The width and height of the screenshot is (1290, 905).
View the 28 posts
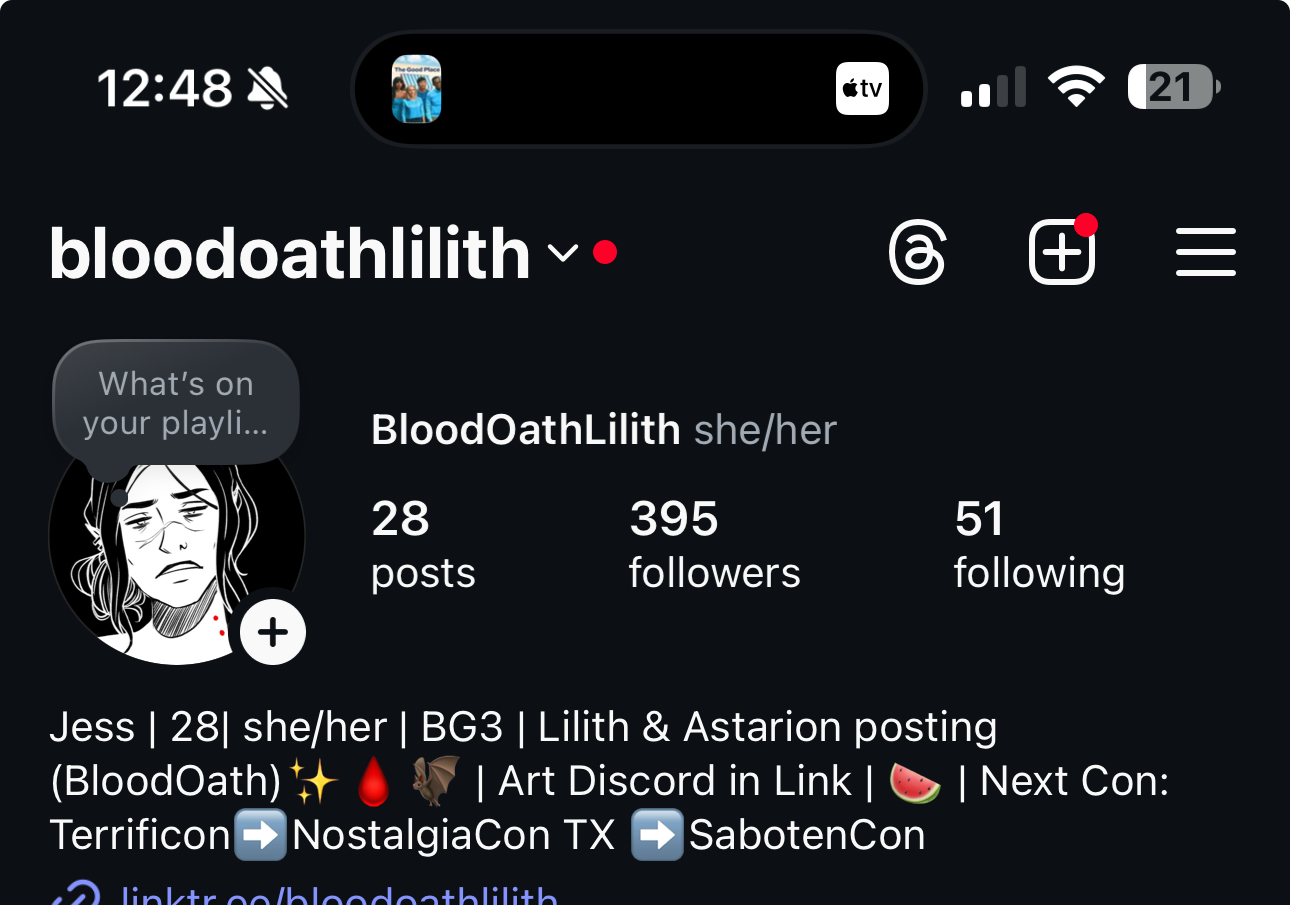pyautogui.click(x=422, y=545)
